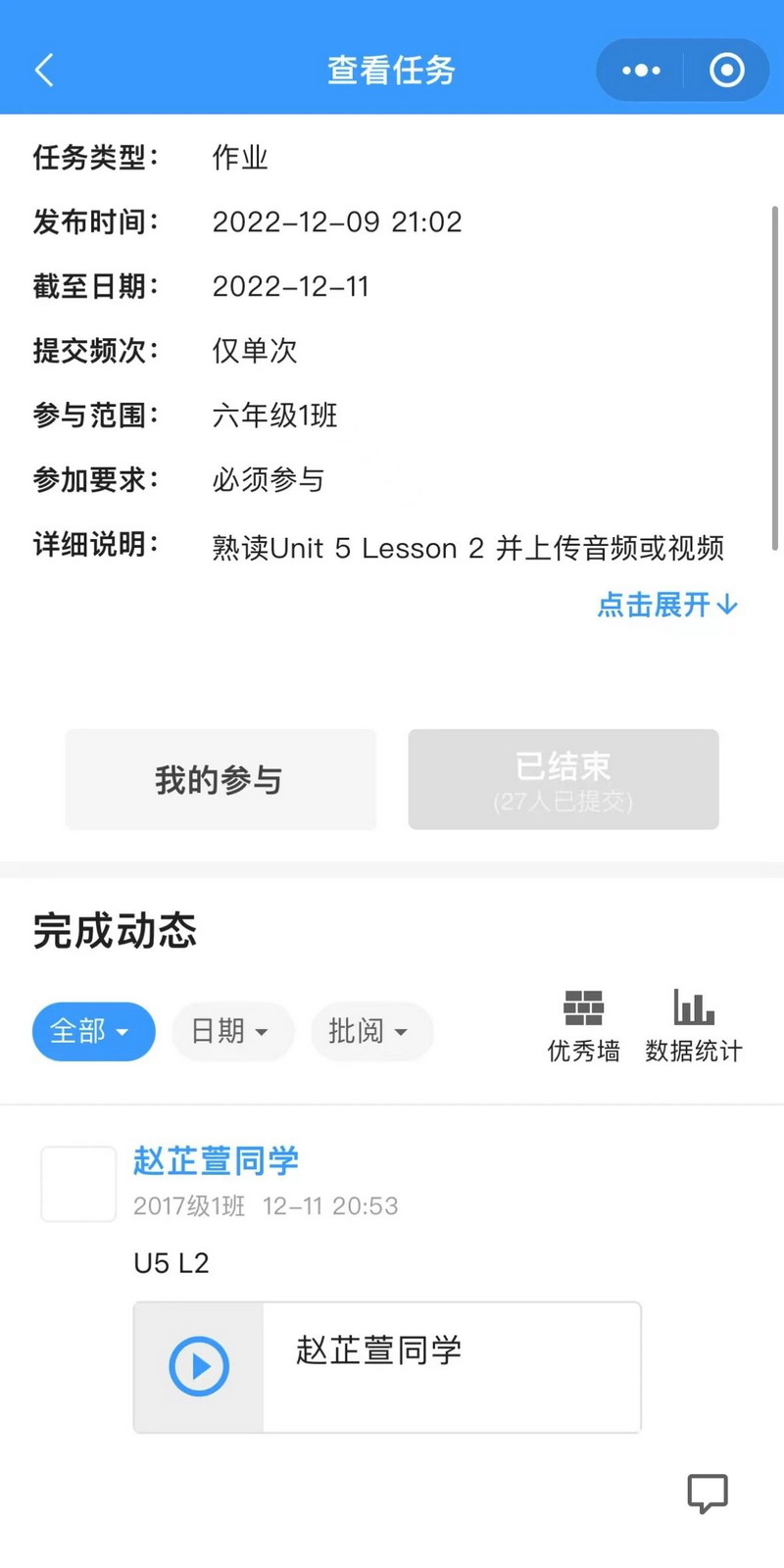Viewport: 784px width, 1568px height.
Task: Expand details with 点击展开
Action: click(x=666, y=605)
